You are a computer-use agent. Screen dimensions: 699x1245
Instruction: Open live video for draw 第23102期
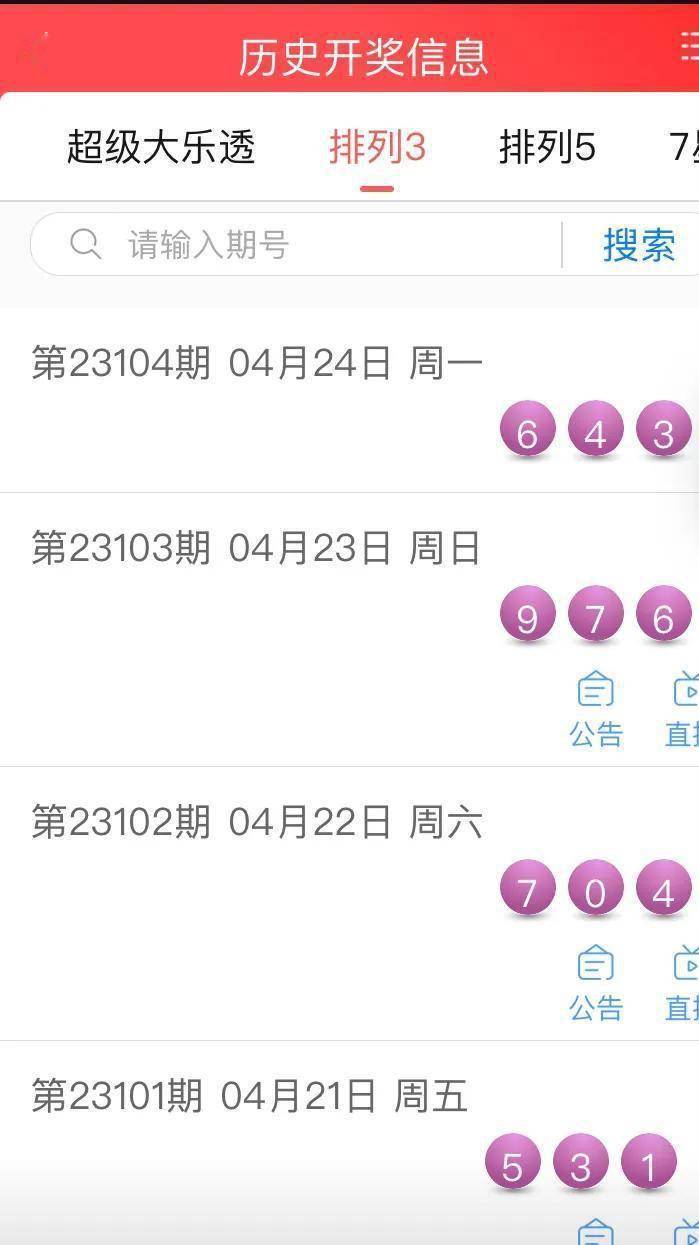click(x=684, y=984)
